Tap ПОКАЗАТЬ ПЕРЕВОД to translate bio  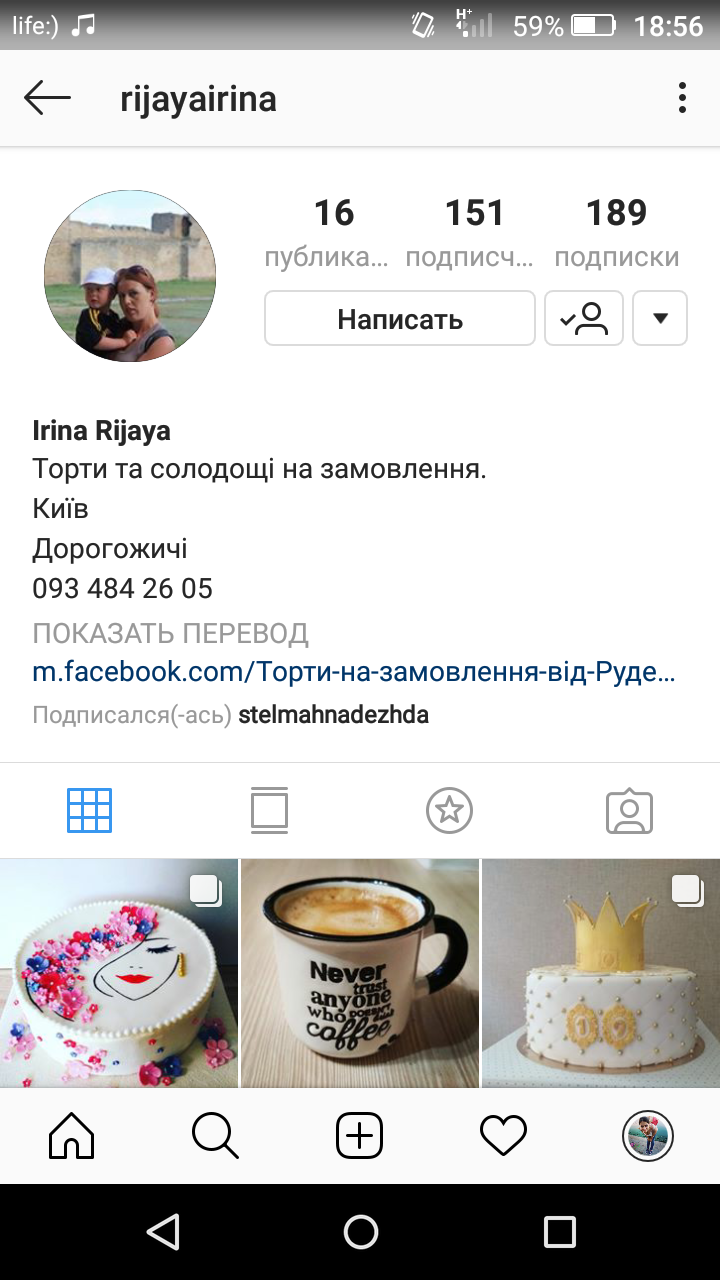pyautogui.click(x=171, y=634)
